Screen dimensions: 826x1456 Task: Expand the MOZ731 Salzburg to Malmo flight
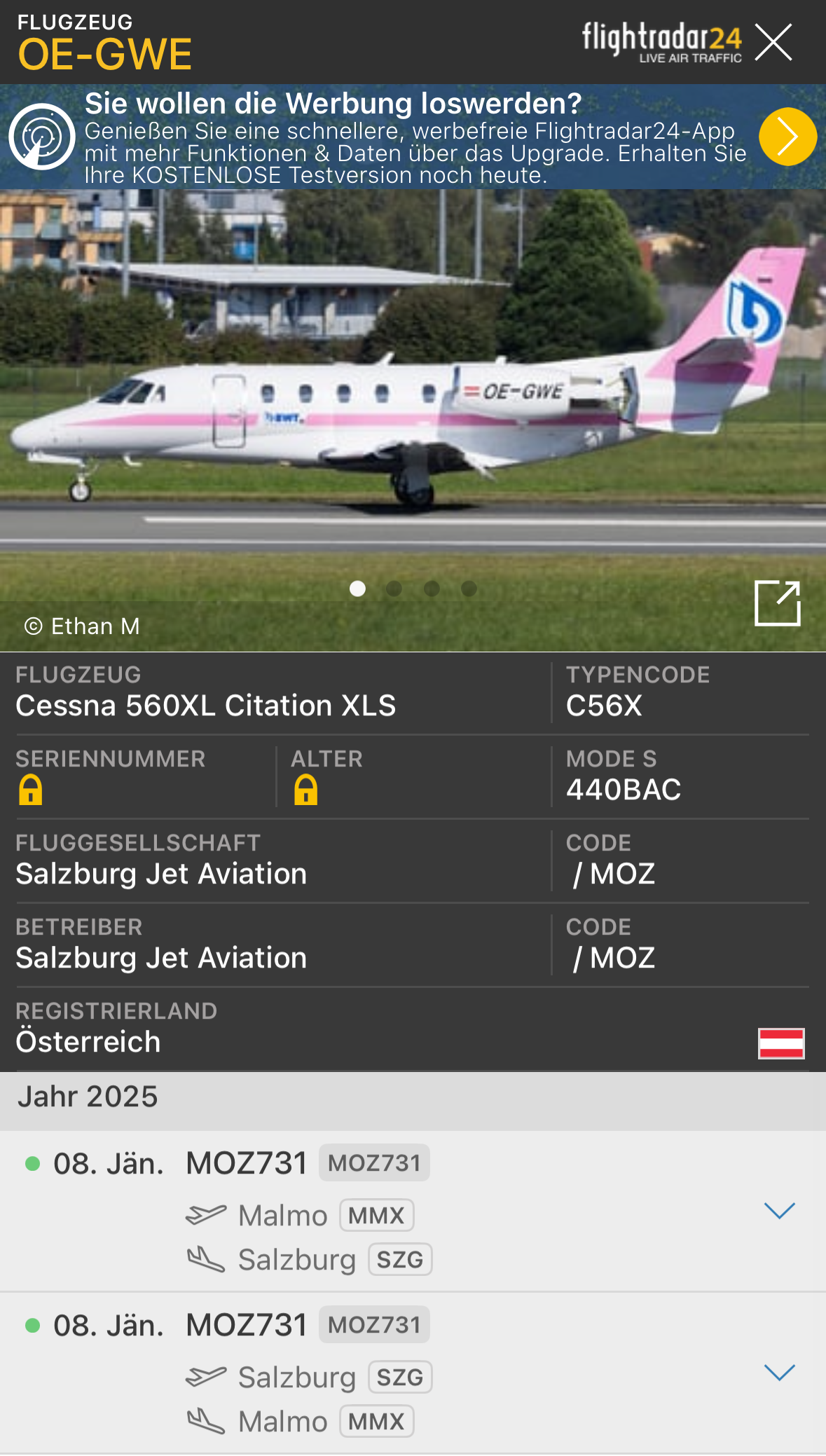(x=779, y=1372)
